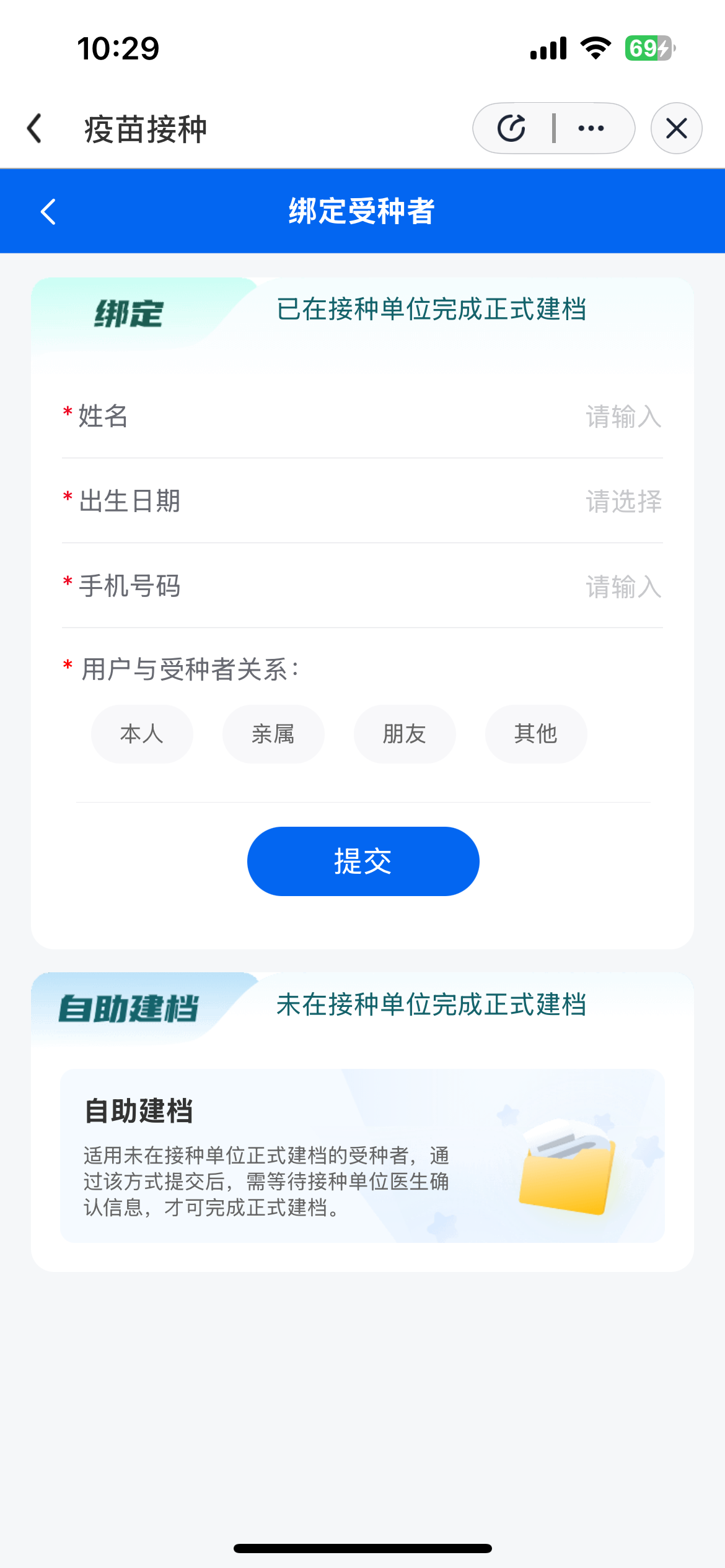Screen dimensions: 725x1568
Task: Select the 其他 relationship option
Action: click(x=536, y=734)
